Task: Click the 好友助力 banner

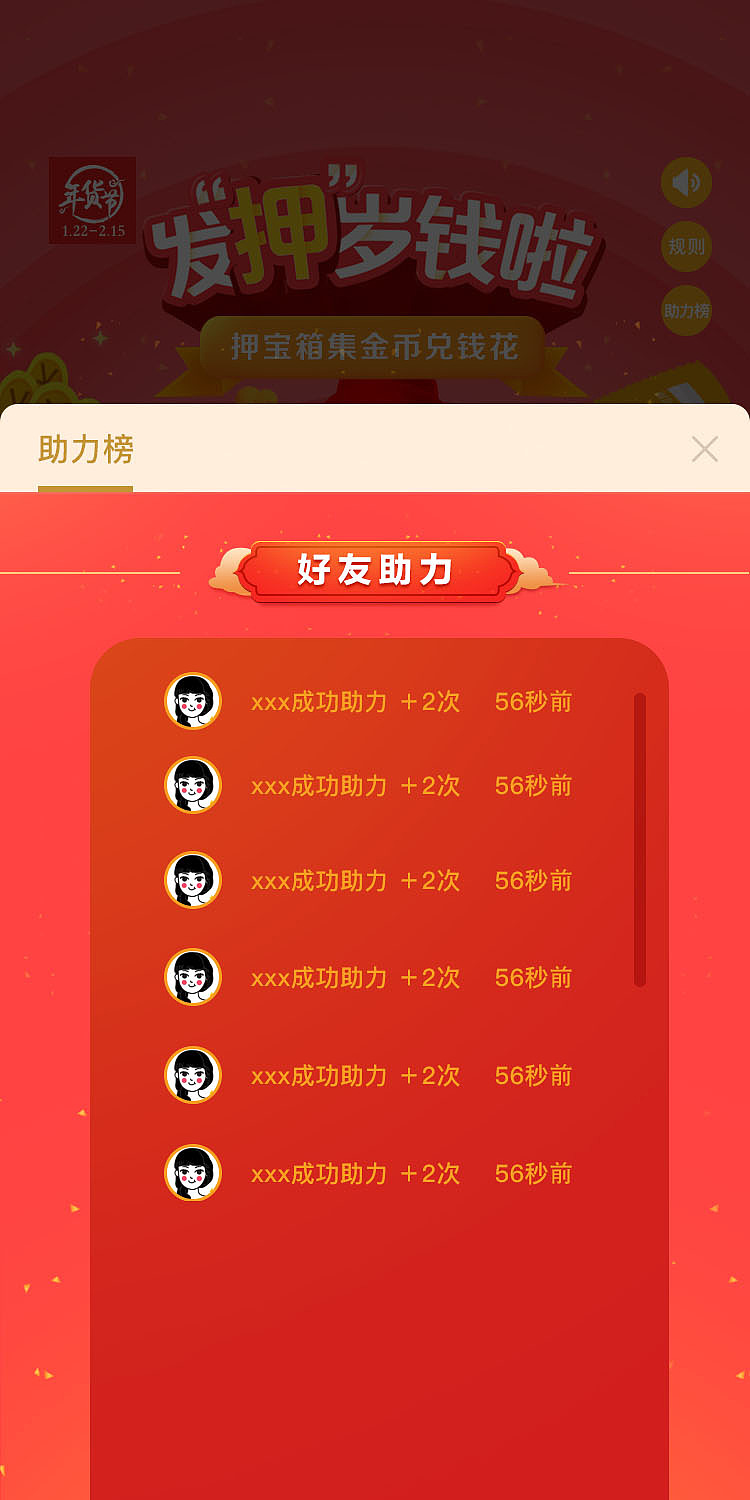Action: tap(375, 570)
